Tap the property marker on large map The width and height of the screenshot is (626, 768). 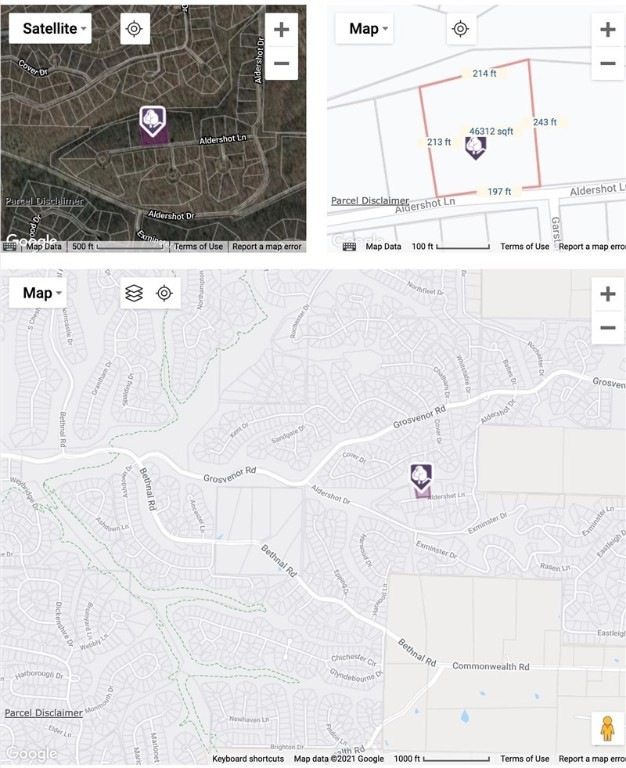pos(421,477)
